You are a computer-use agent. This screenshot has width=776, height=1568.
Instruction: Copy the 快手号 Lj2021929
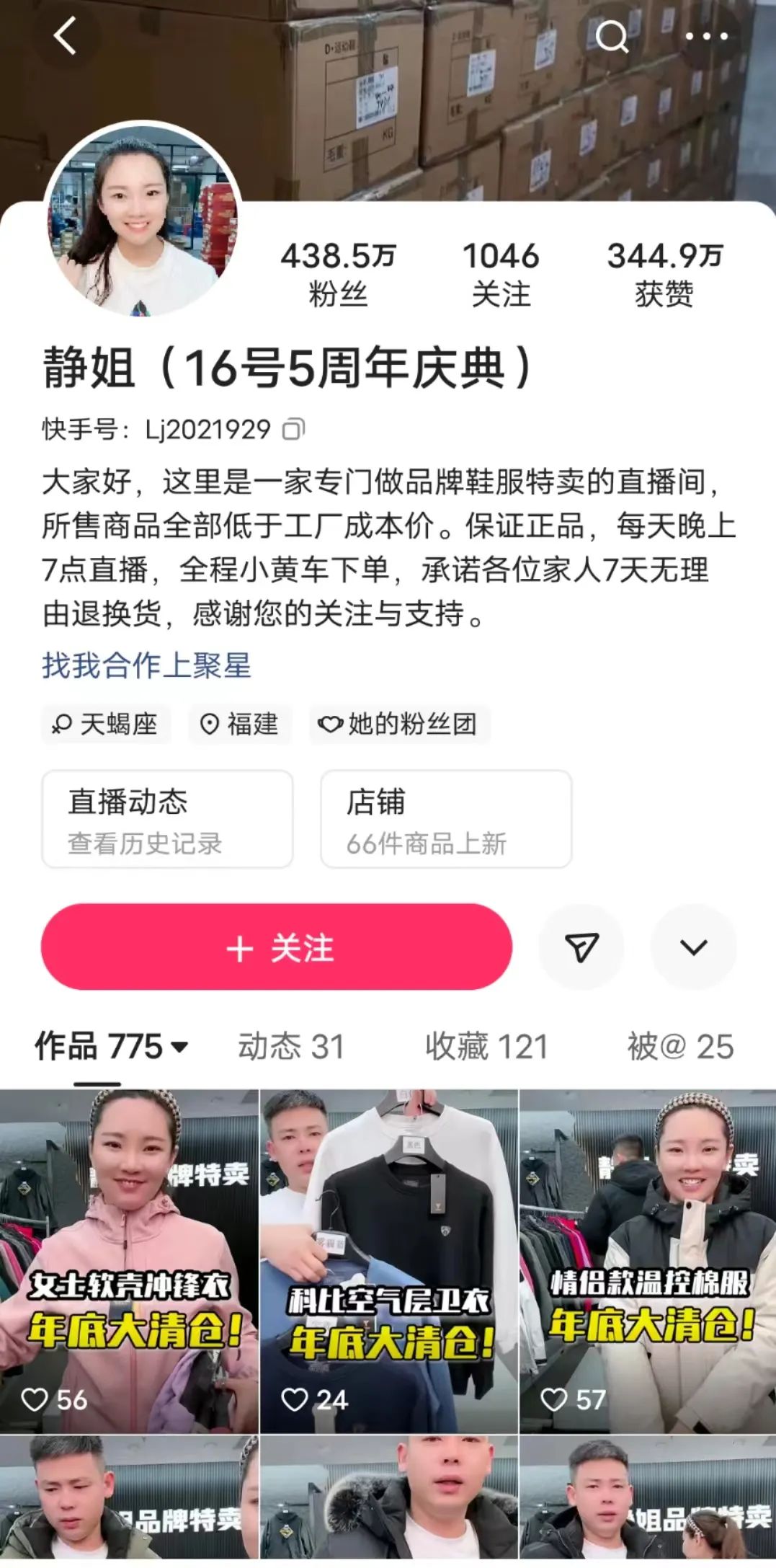click(x=293, y=430)
